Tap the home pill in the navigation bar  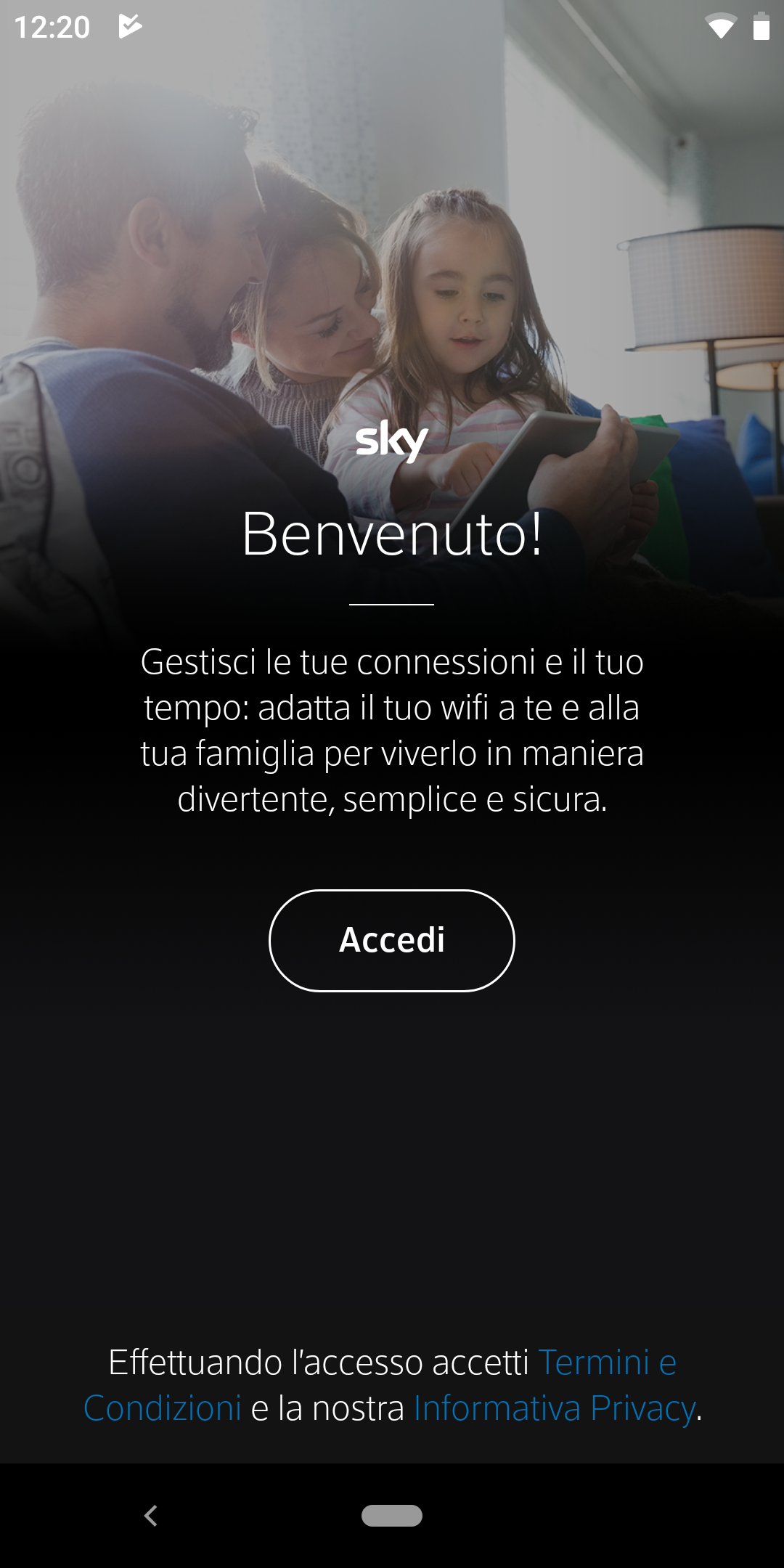(x=392, y=1516)
